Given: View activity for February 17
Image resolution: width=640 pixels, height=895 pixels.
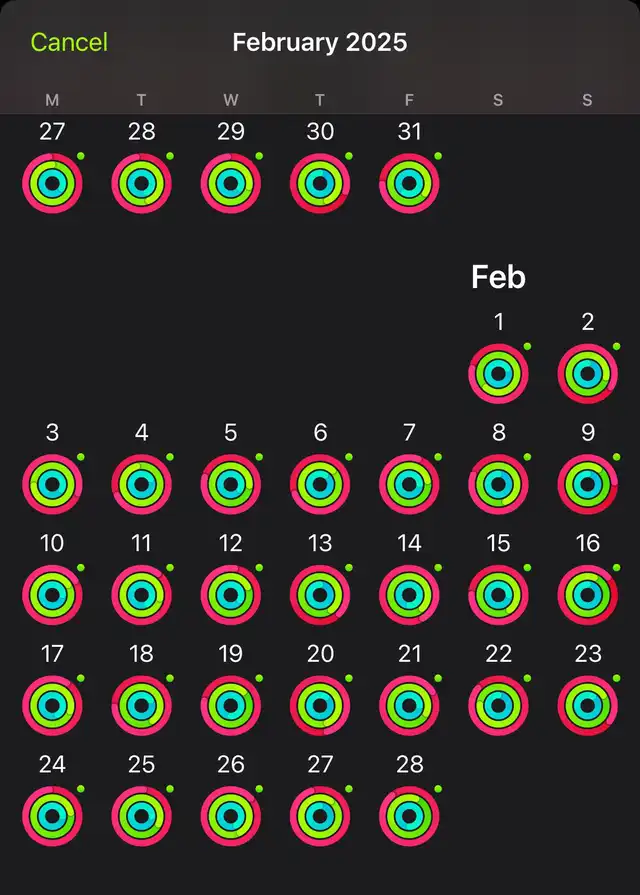Looking at the screenshot, I should click(52, 706).
